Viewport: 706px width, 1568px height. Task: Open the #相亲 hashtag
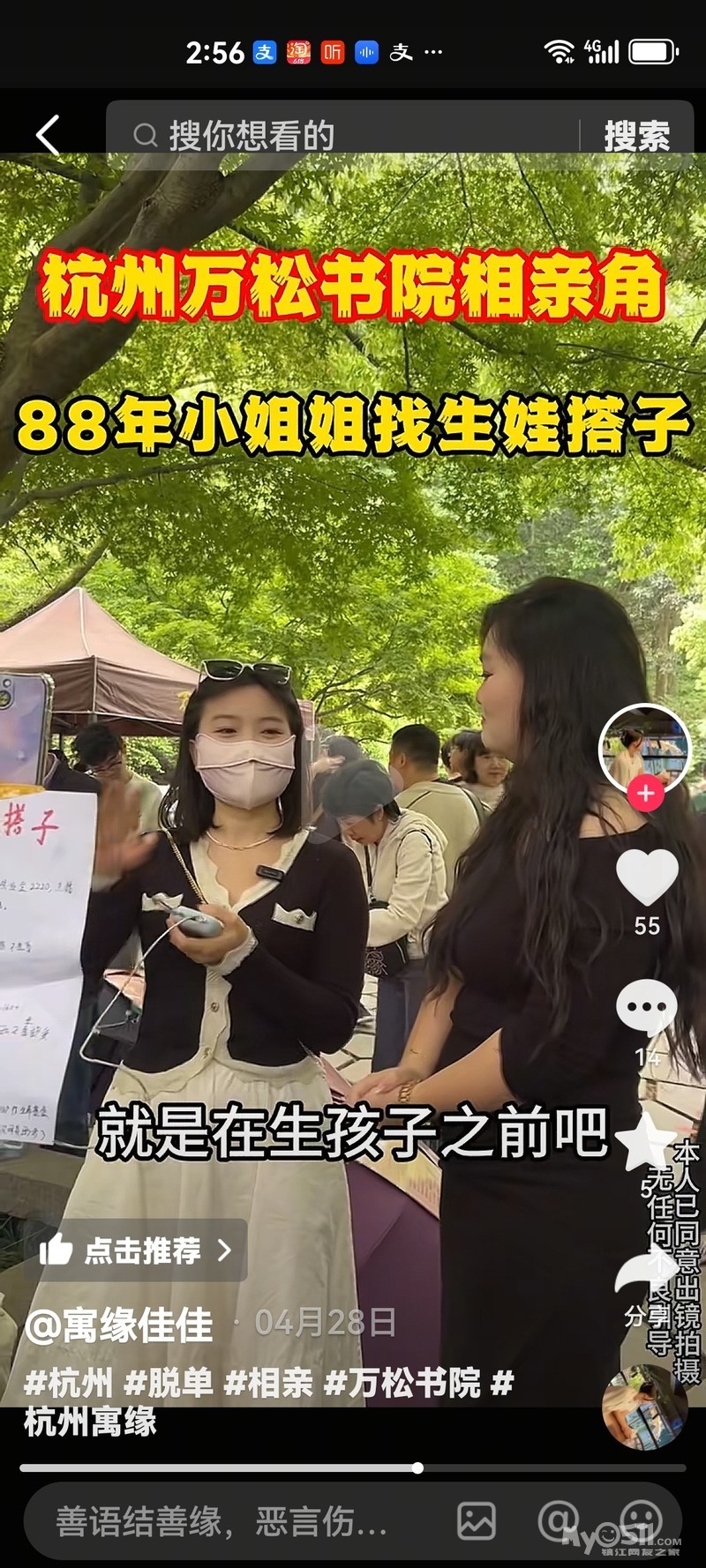[x=268, y=1383]
